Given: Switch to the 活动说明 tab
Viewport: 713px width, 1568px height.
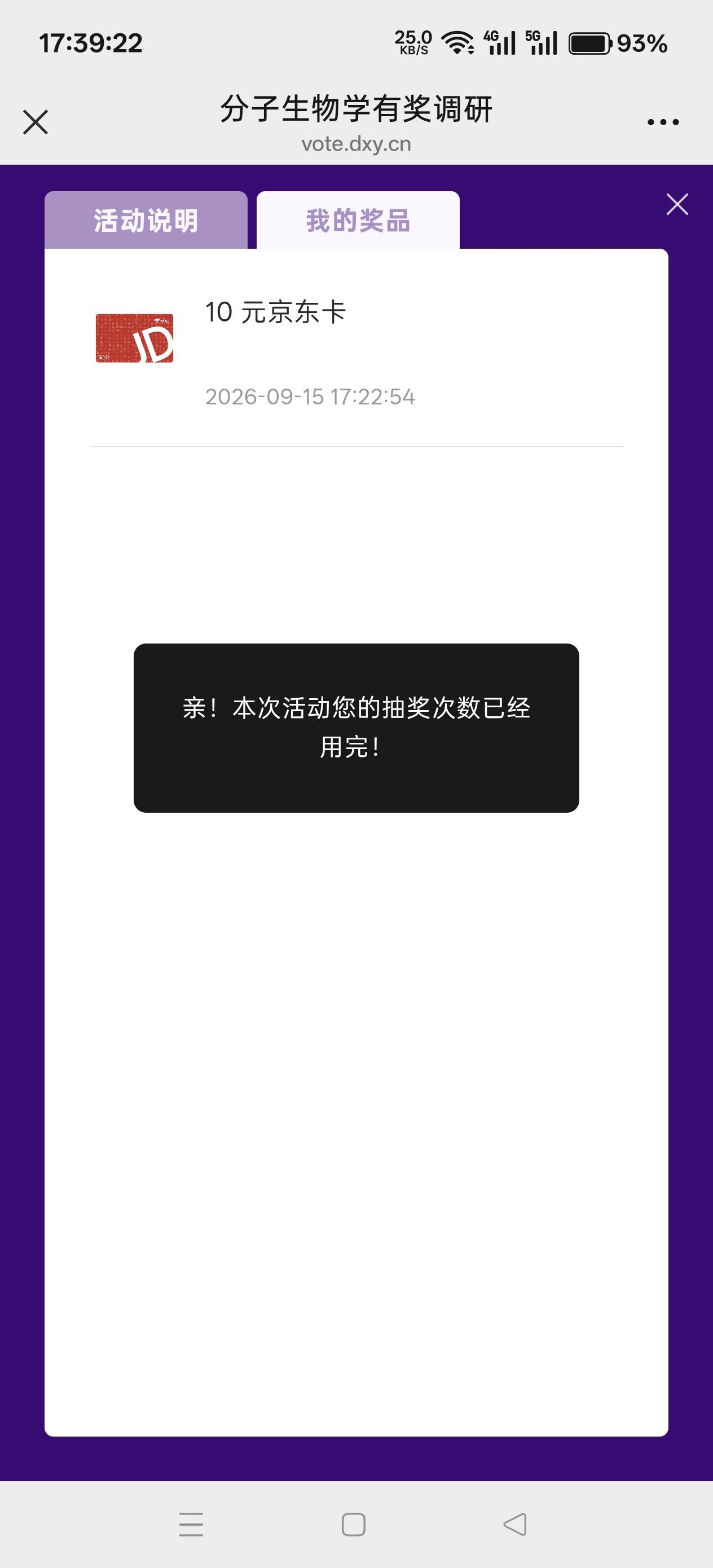Looking at the screenshot, I should pos(146,221).
